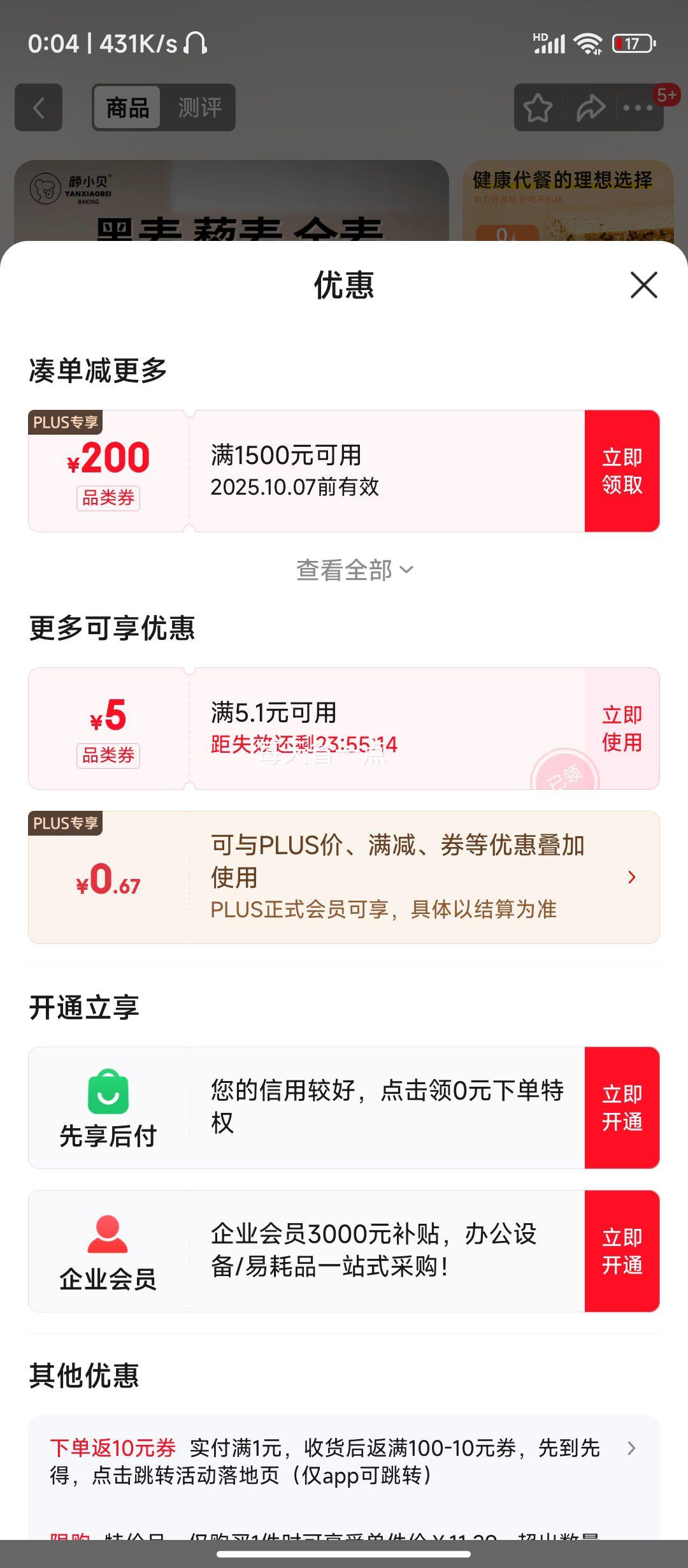Activate 企业会员 with 立即开通
This screenshot has height=1568, width=688.
tap(622, 1251)
